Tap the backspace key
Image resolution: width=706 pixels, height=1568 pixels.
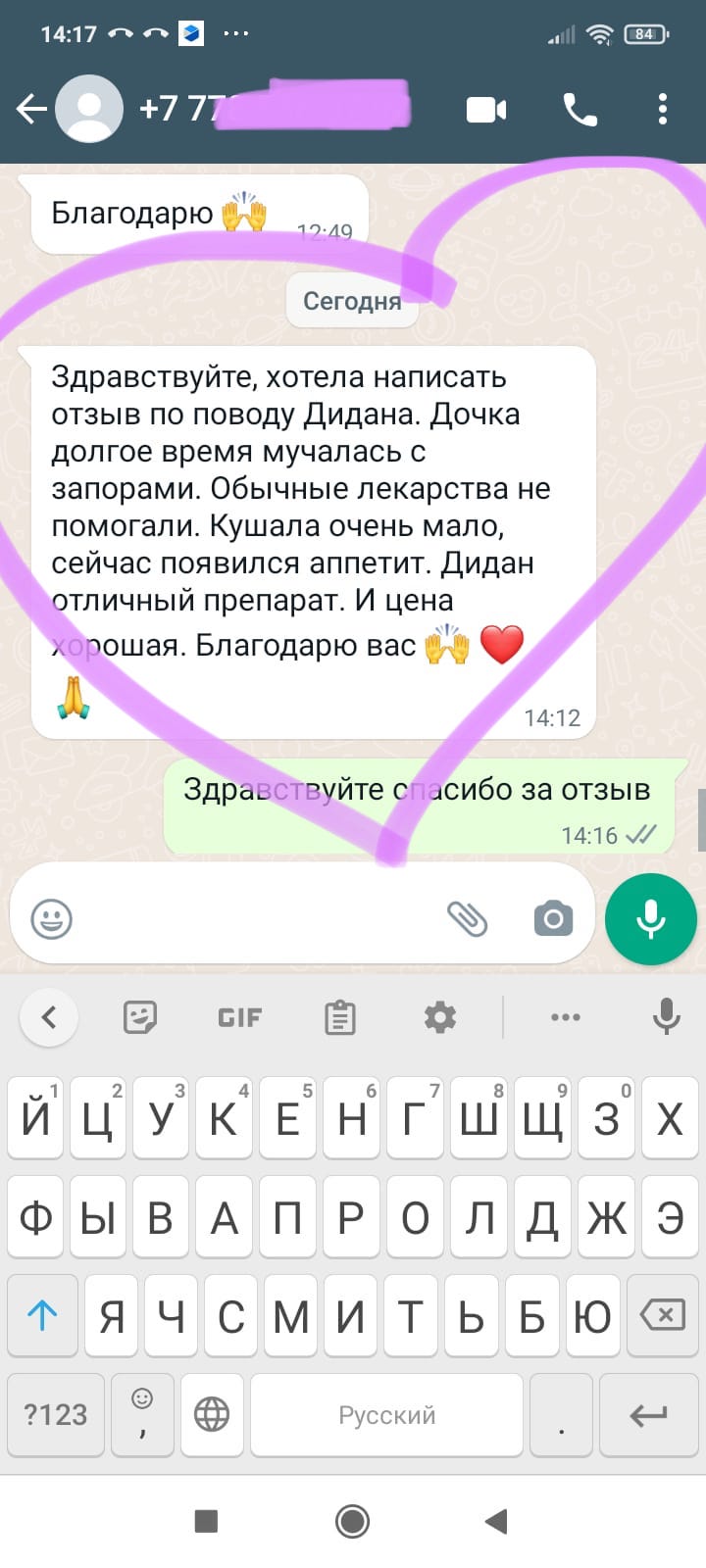(662, 1315)
